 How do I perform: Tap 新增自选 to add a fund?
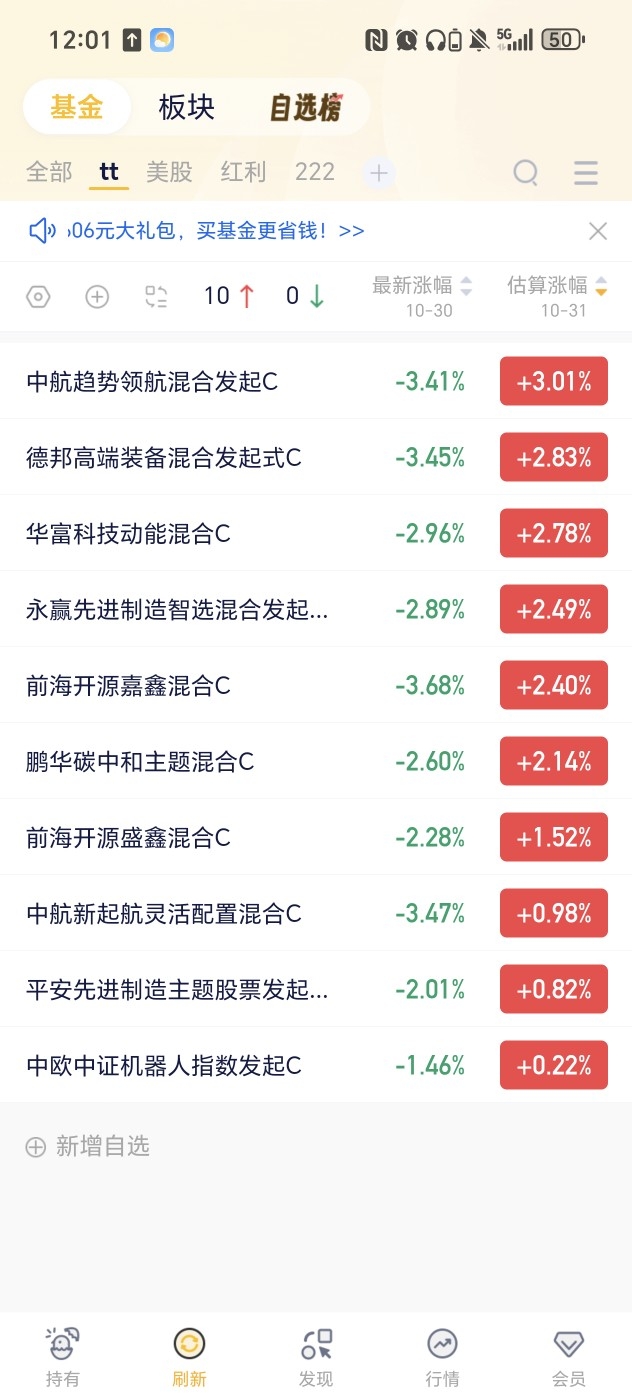88,1146
